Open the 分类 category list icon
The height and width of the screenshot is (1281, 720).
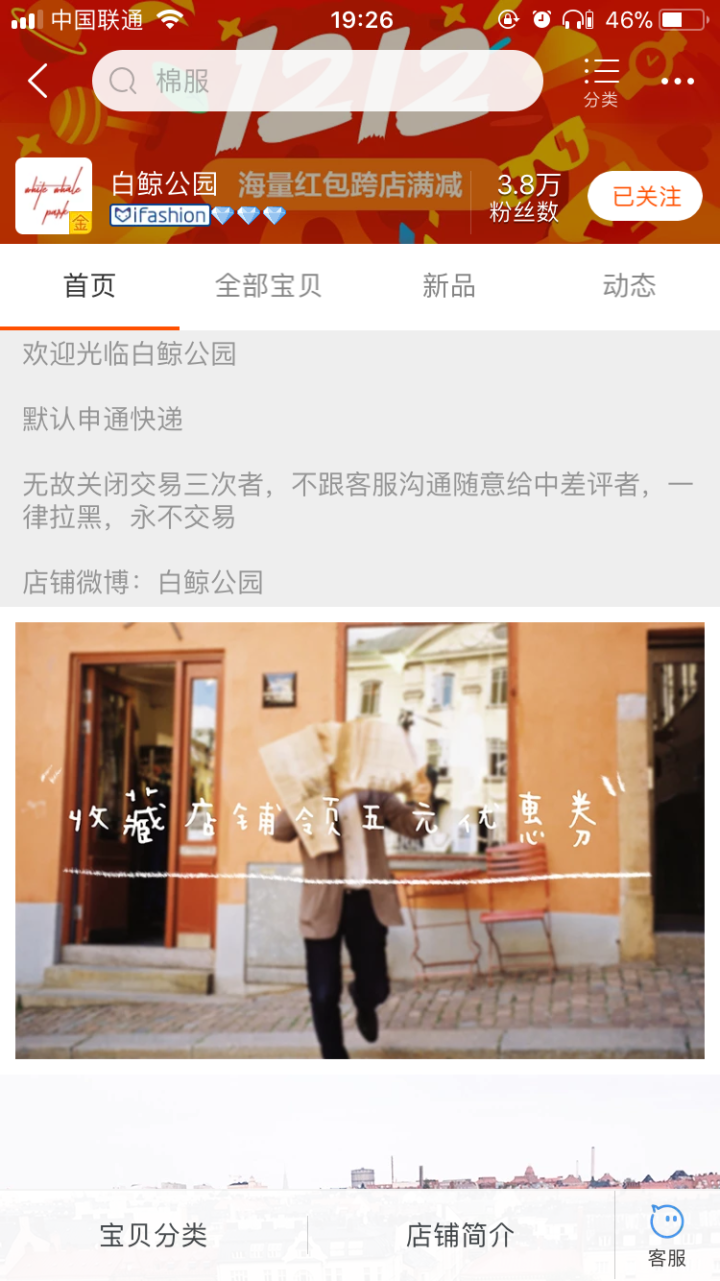pos(601,81)
